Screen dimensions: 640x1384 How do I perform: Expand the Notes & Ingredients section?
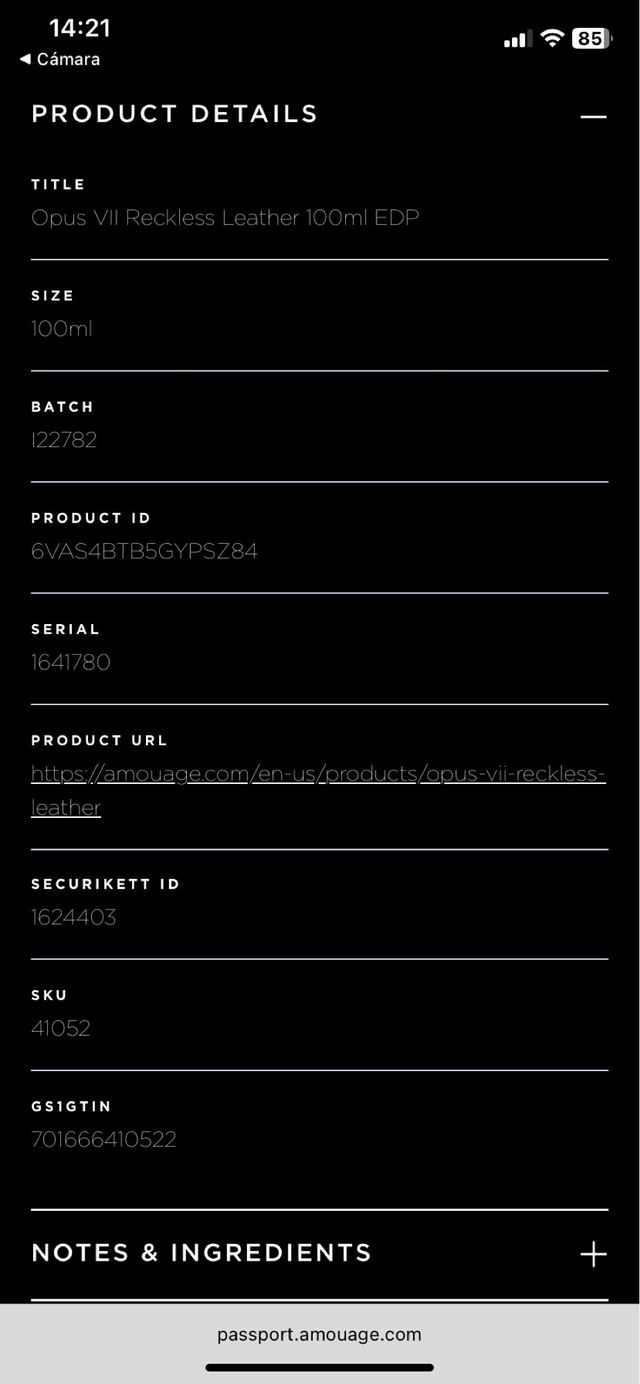[593, 1254]
